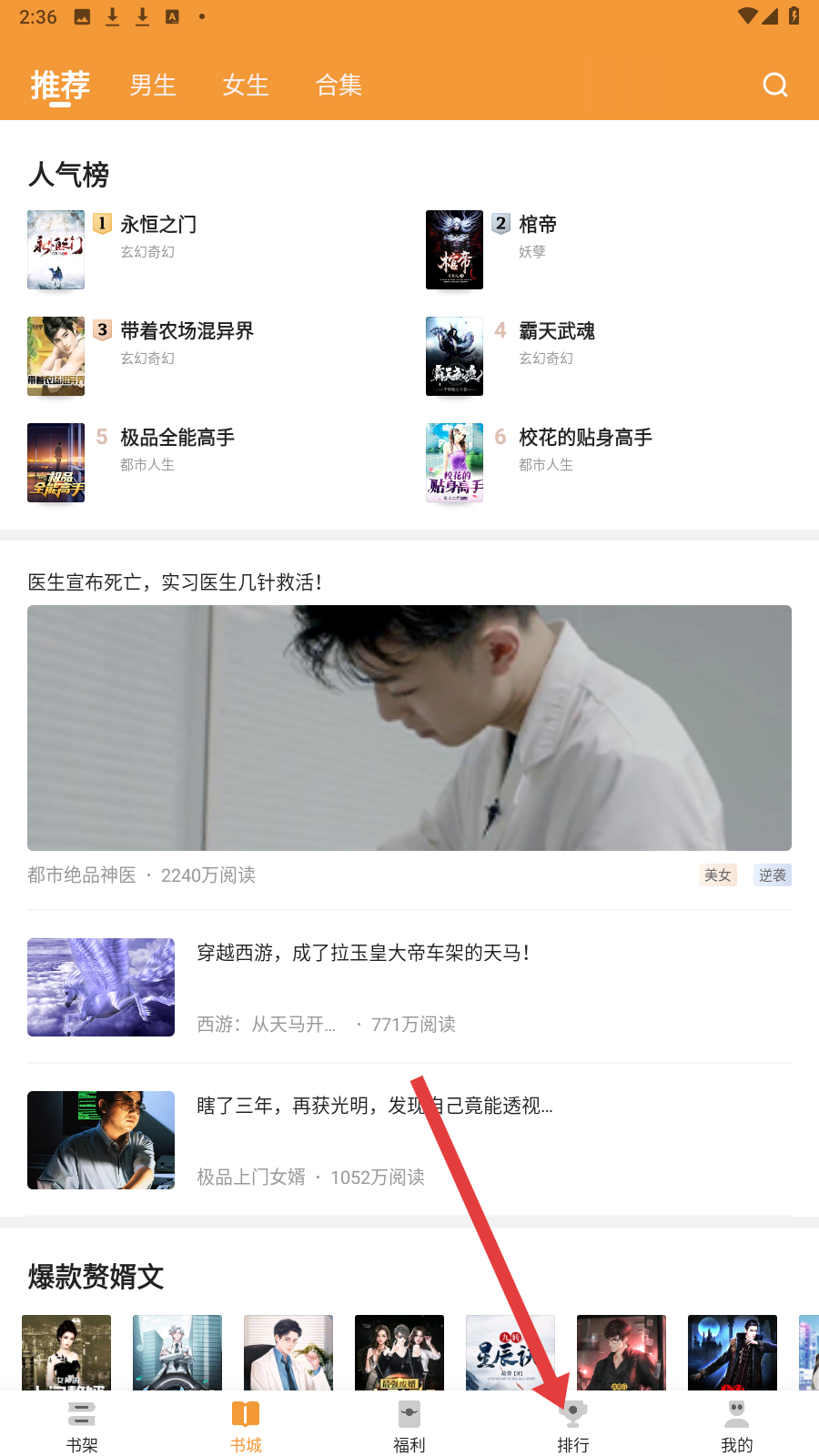Open the book 极品全能高手
The height and width of the screenshot is (1456, 819).
coord(177,438)
